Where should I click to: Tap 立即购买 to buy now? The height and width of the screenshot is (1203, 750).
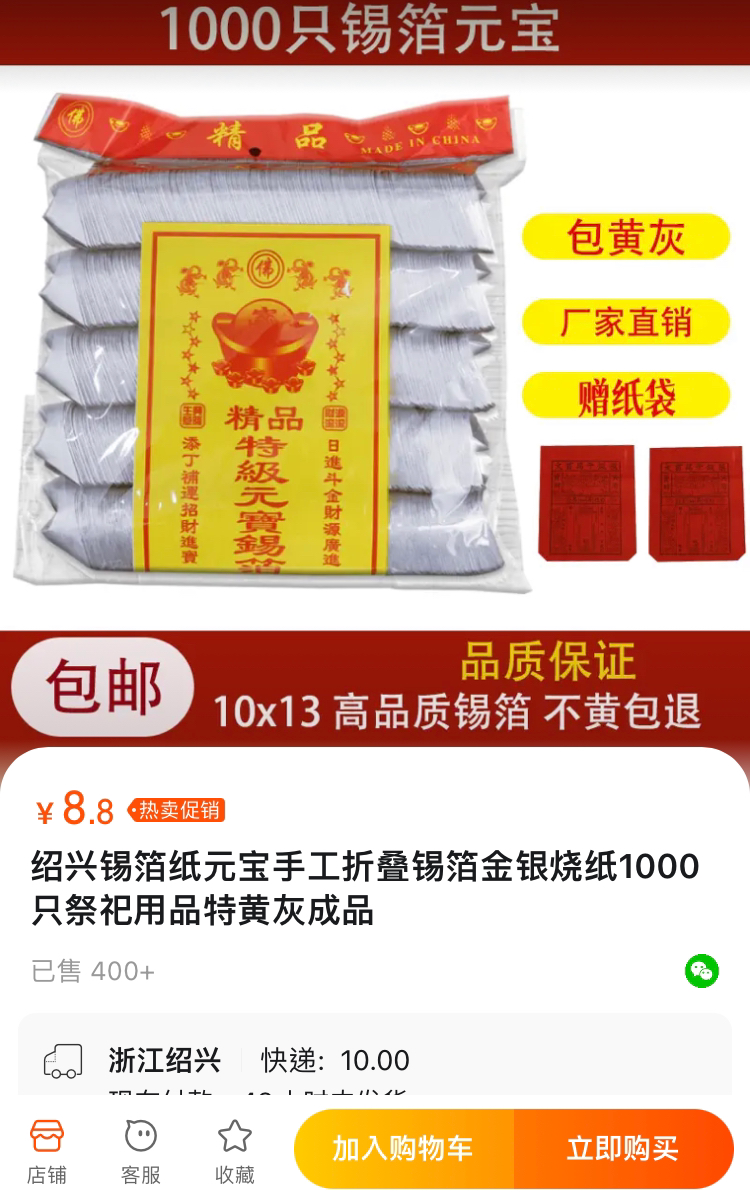point(624,1149)
